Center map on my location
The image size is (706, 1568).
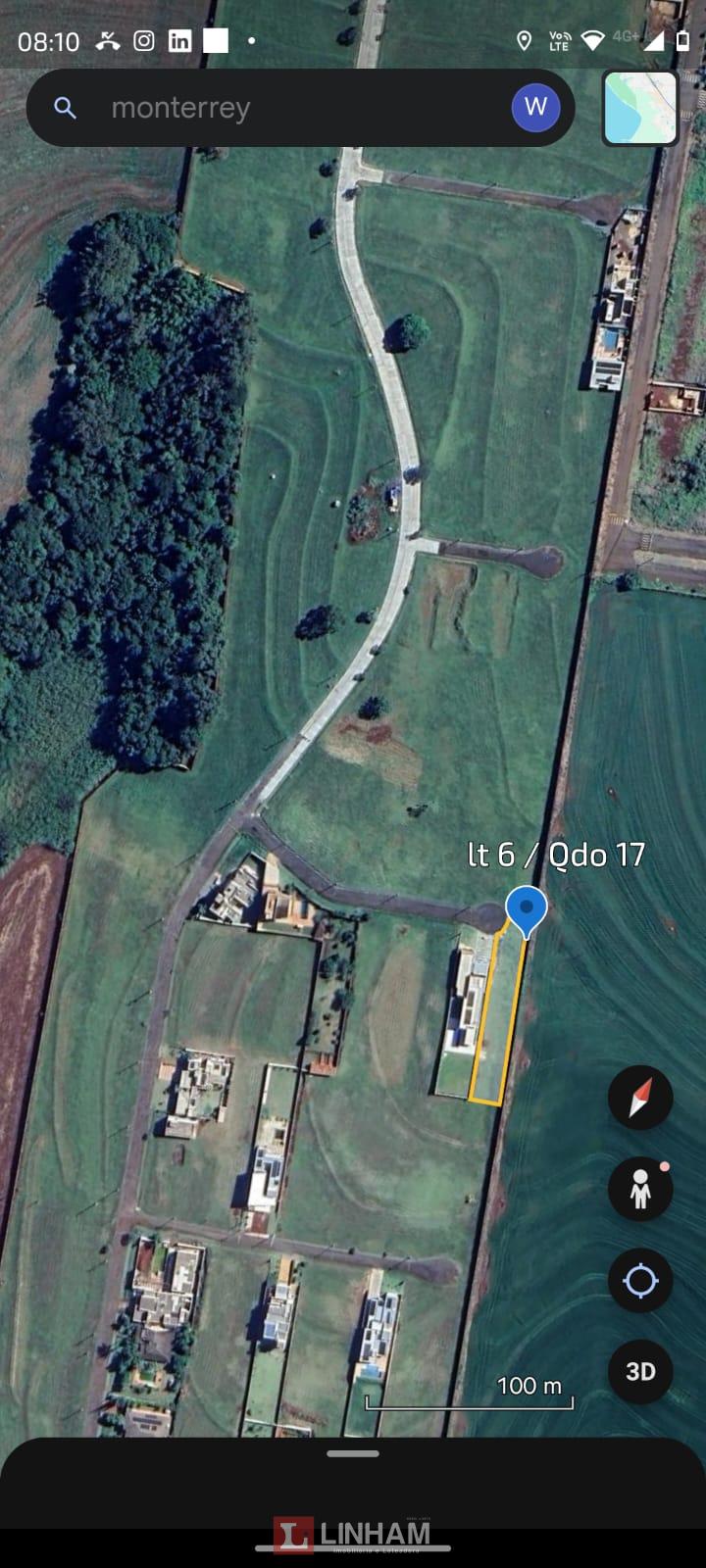[640, 1280]
